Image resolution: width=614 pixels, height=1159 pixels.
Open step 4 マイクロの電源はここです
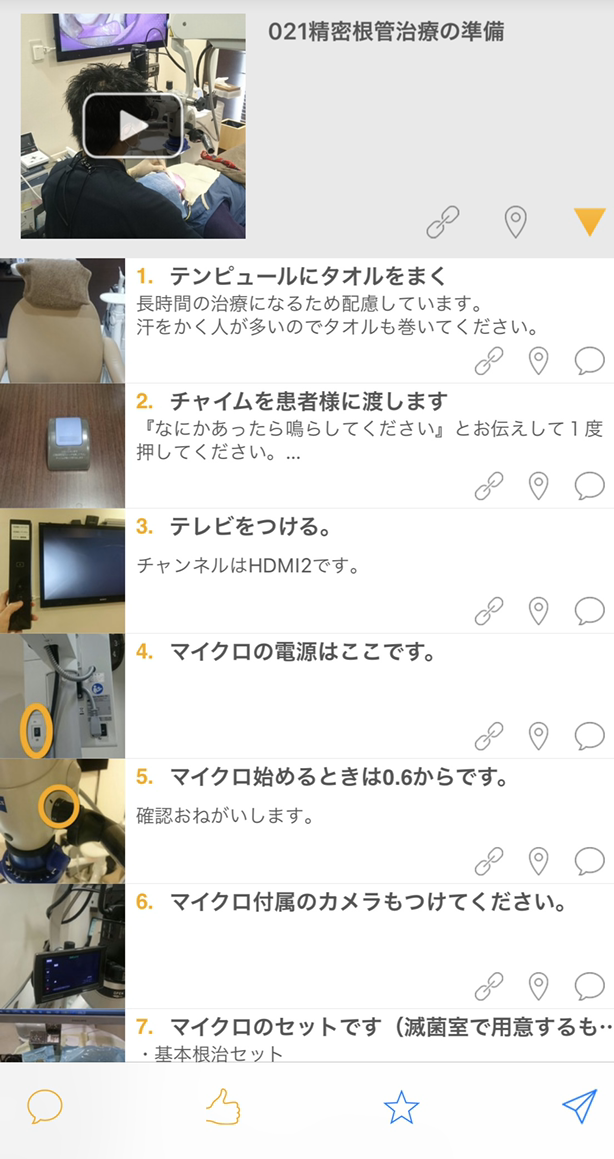(300, 652)
